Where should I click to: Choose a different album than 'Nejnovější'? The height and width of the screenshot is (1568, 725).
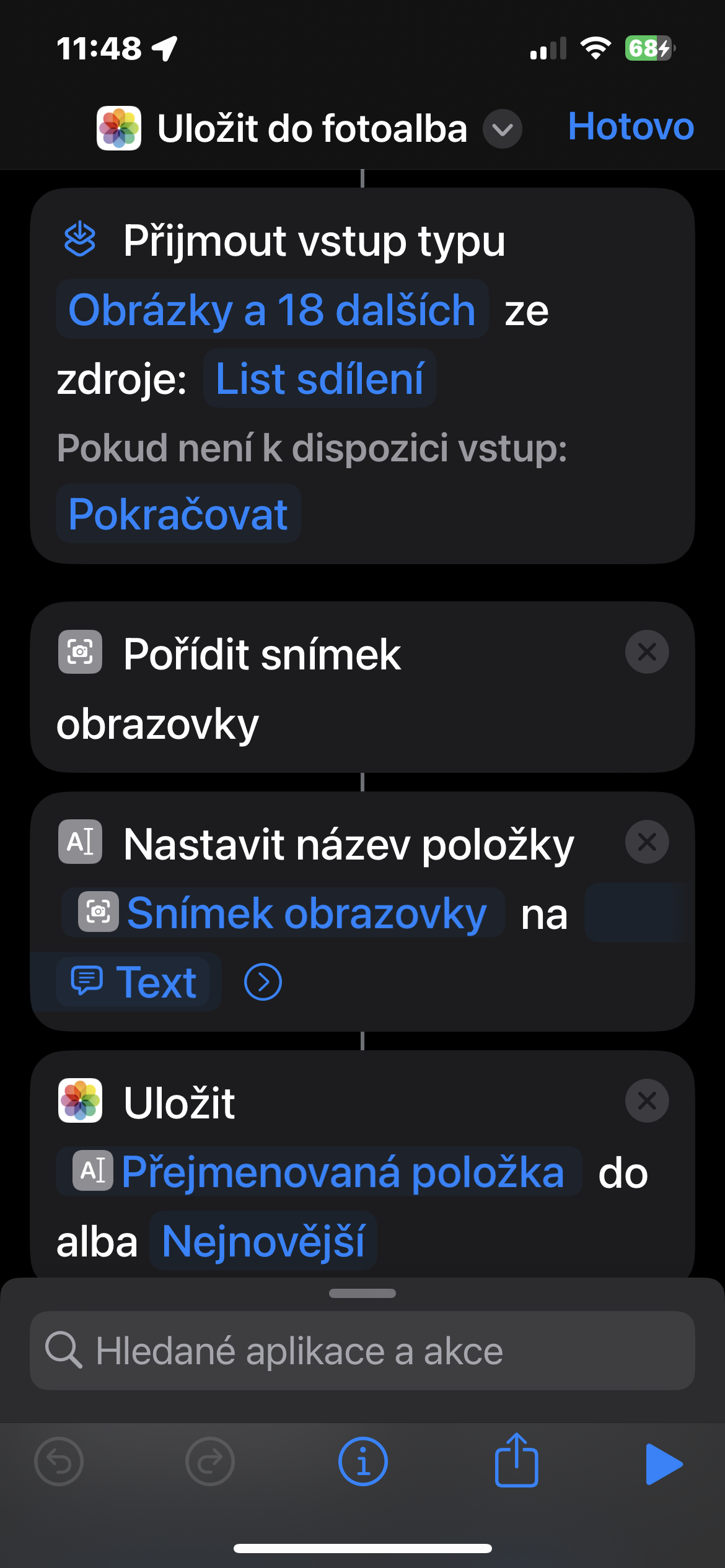pyautogui.click(x=263, y=1242)
